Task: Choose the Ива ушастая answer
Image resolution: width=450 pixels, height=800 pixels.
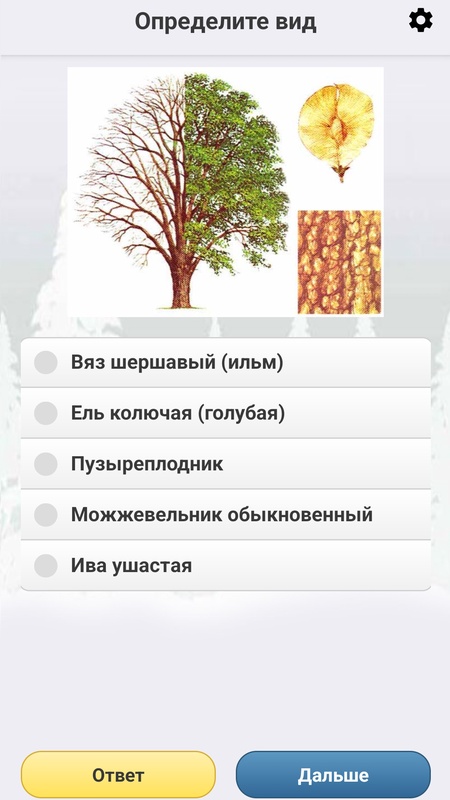Action: click(x=226, y=565)
